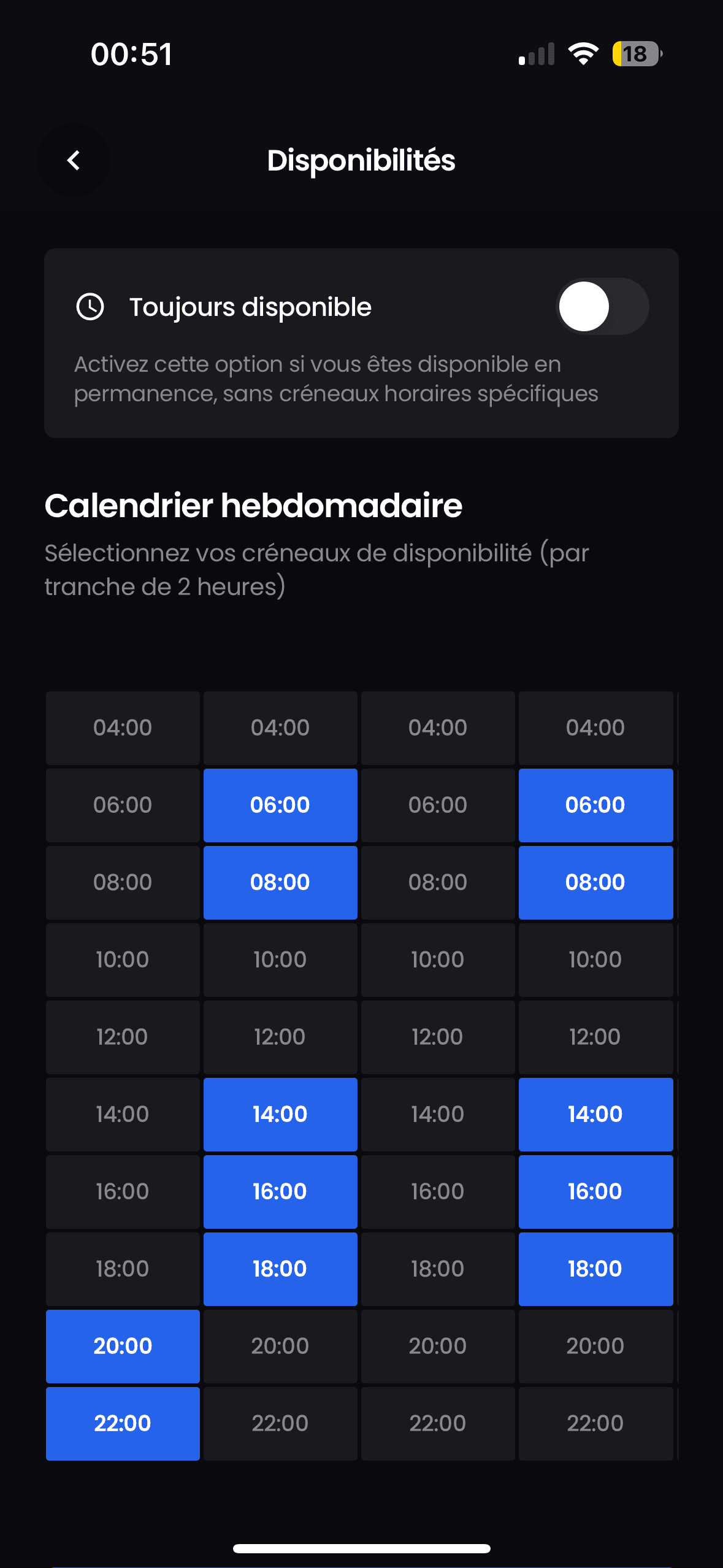Select the 22:00 slot in the fourth column
Screen dimensions: 723x1568
[x=595, y=1423]
